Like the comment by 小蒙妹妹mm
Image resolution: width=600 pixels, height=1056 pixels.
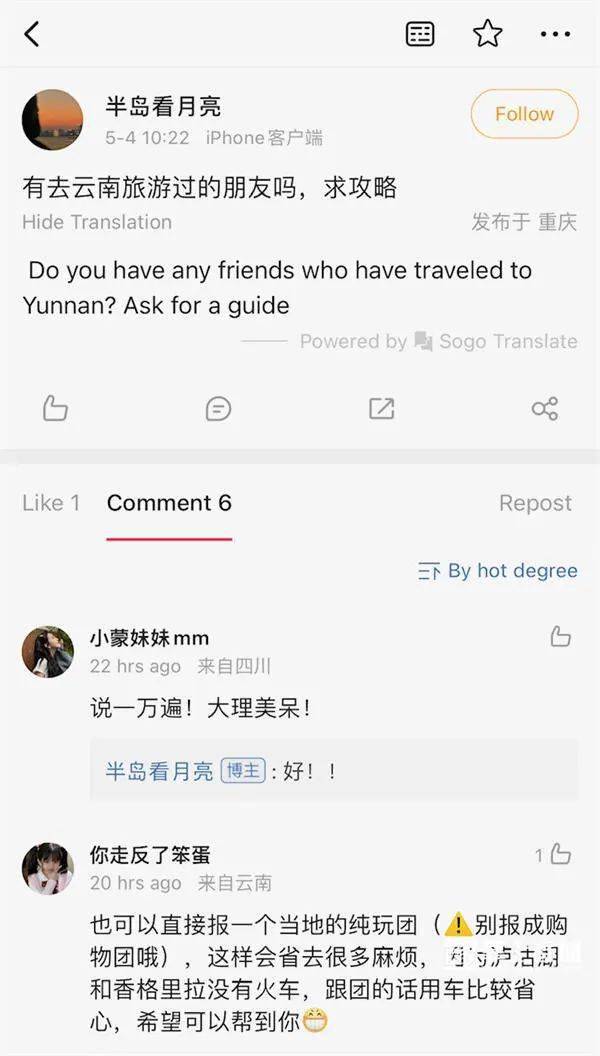560,637
